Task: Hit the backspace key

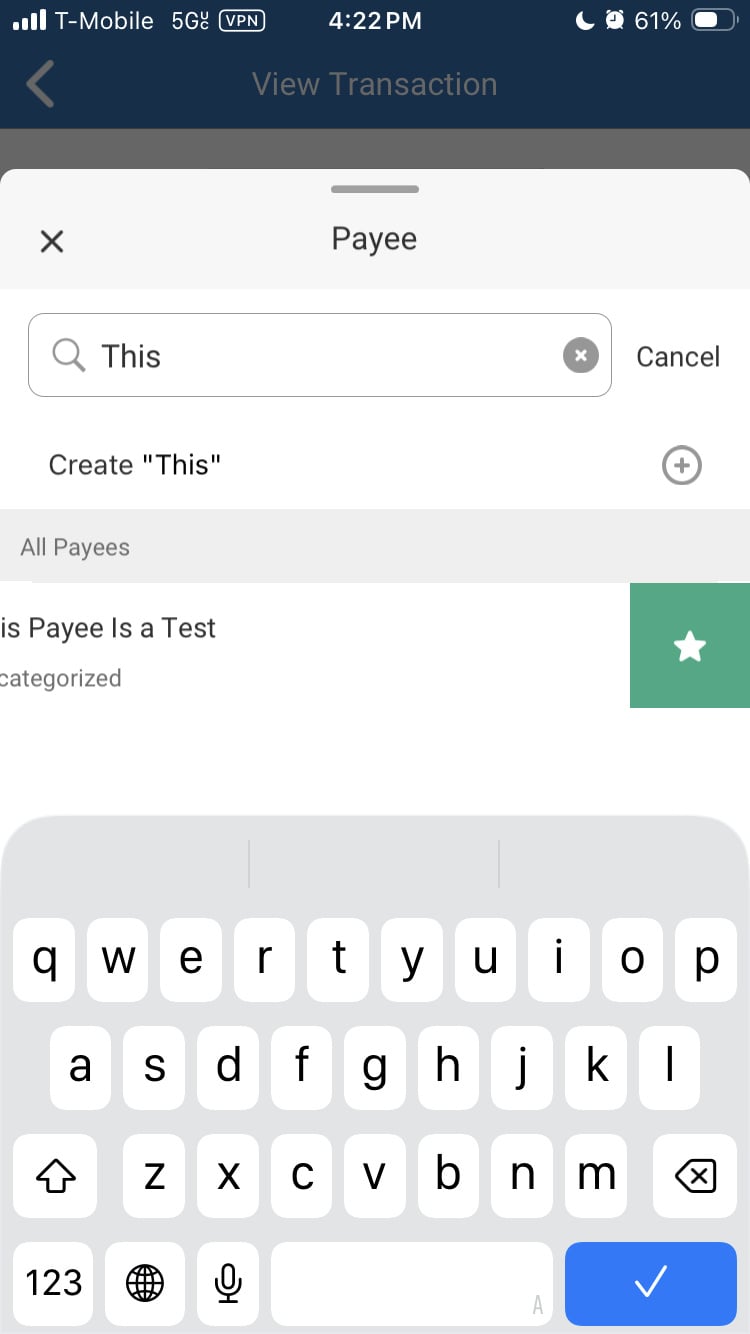Action: coord(696,1176)
